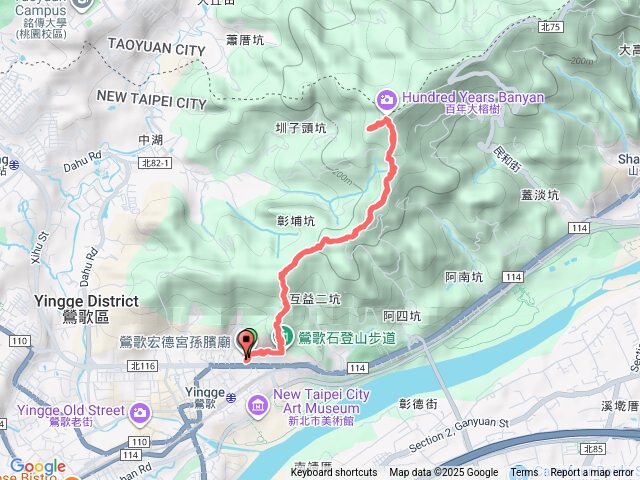Select the Yingge railway station icon
Image resolution: width=640 pixels, height=480 pixels.
point(231,397)
